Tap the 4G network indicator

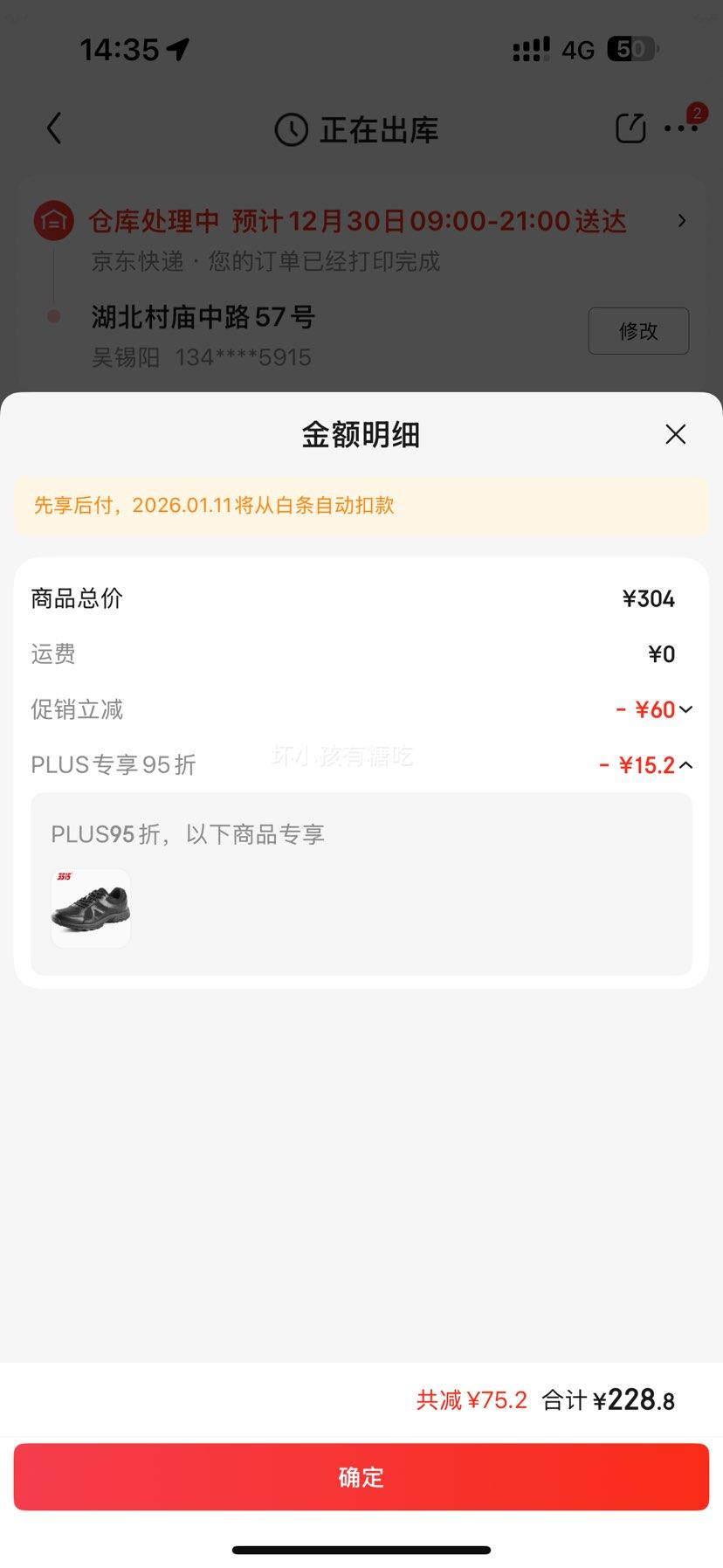tap(578, 49)
